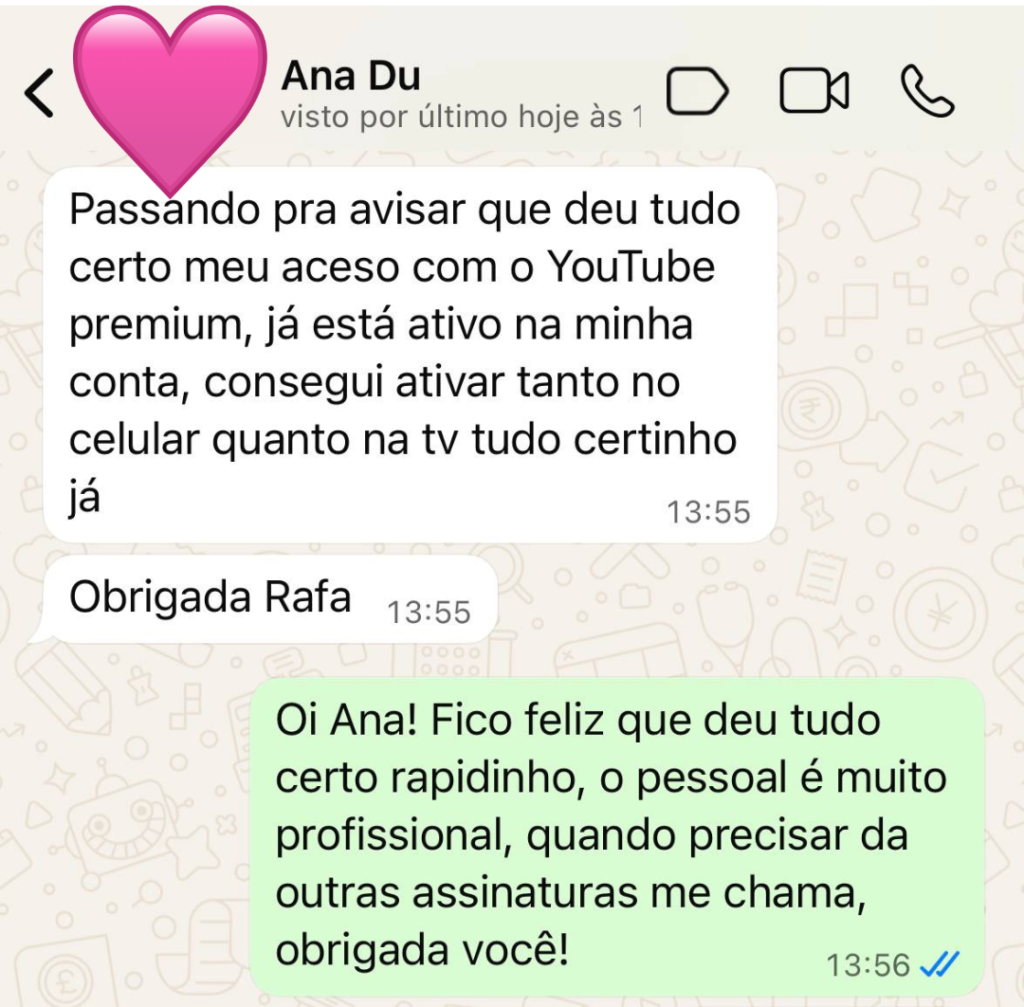This screenshot has width=1024, height=1007.
Task: Open the label tag icon
Action: [x=697, y=92]
